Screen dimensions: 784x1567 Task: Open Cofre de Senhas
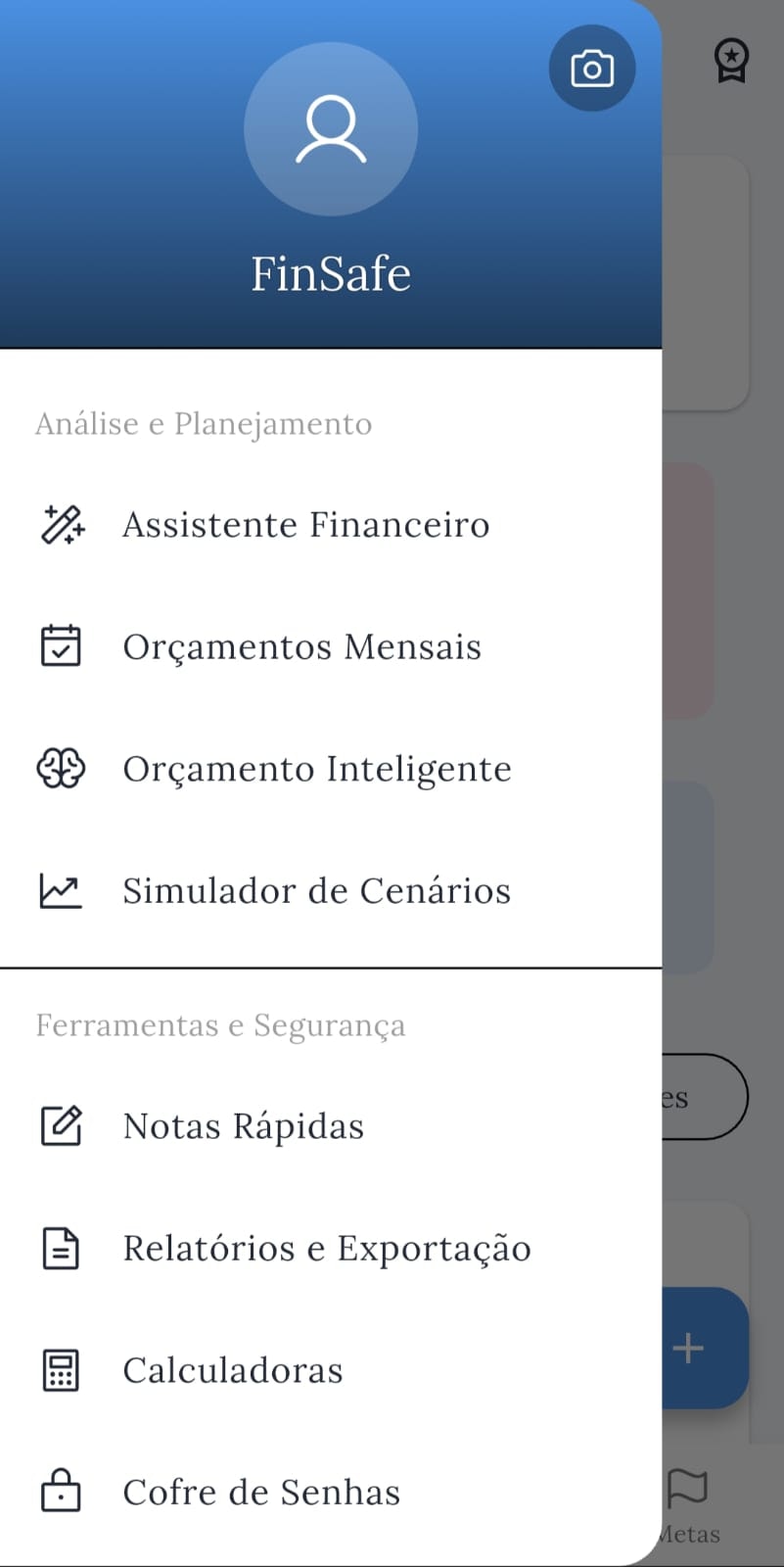coord(261,1492)
